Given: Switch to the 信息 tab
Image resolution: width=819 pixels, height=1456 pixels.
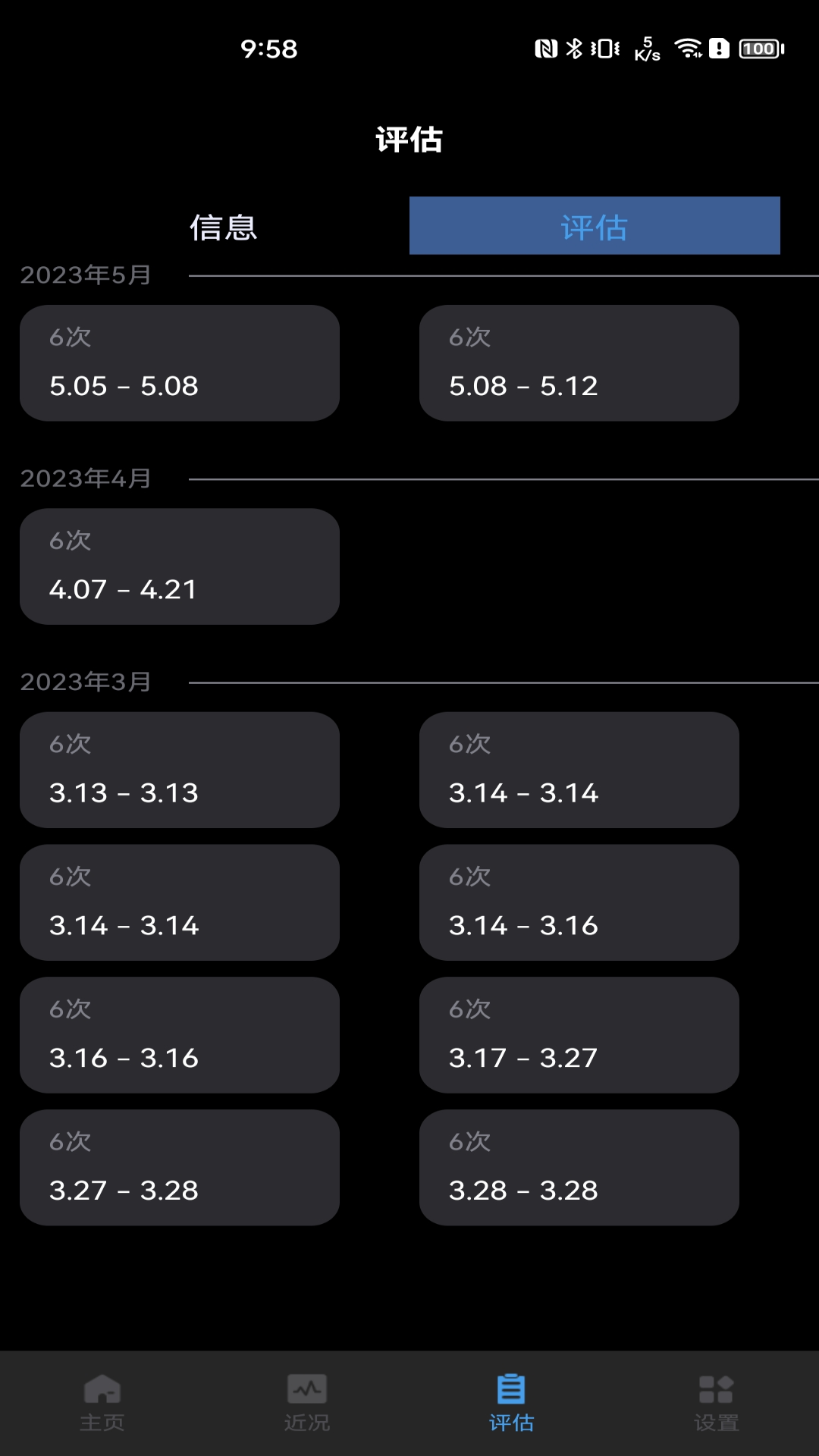Looking at the screenshot, I should [x=224, y=226].
